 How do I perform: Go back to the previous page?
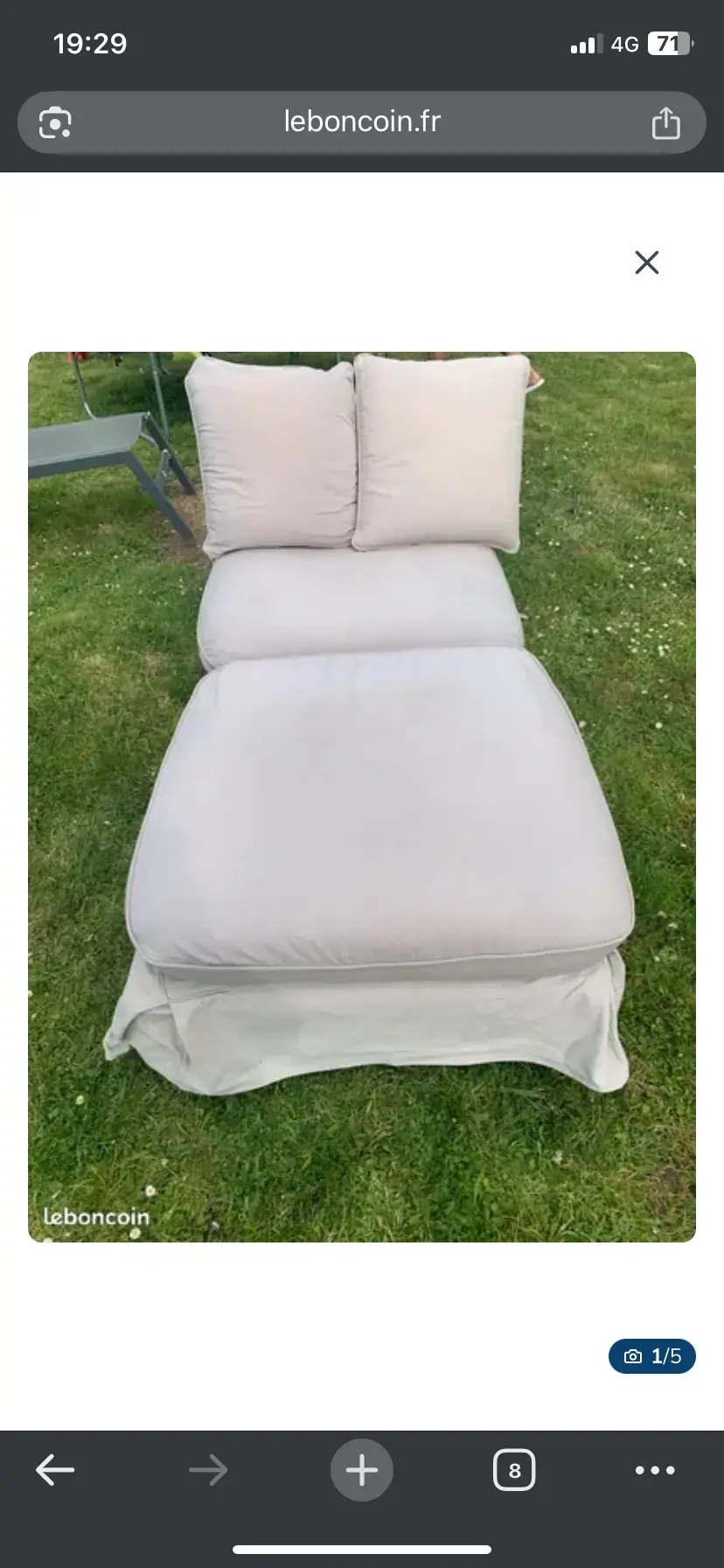click(55, 1470)
